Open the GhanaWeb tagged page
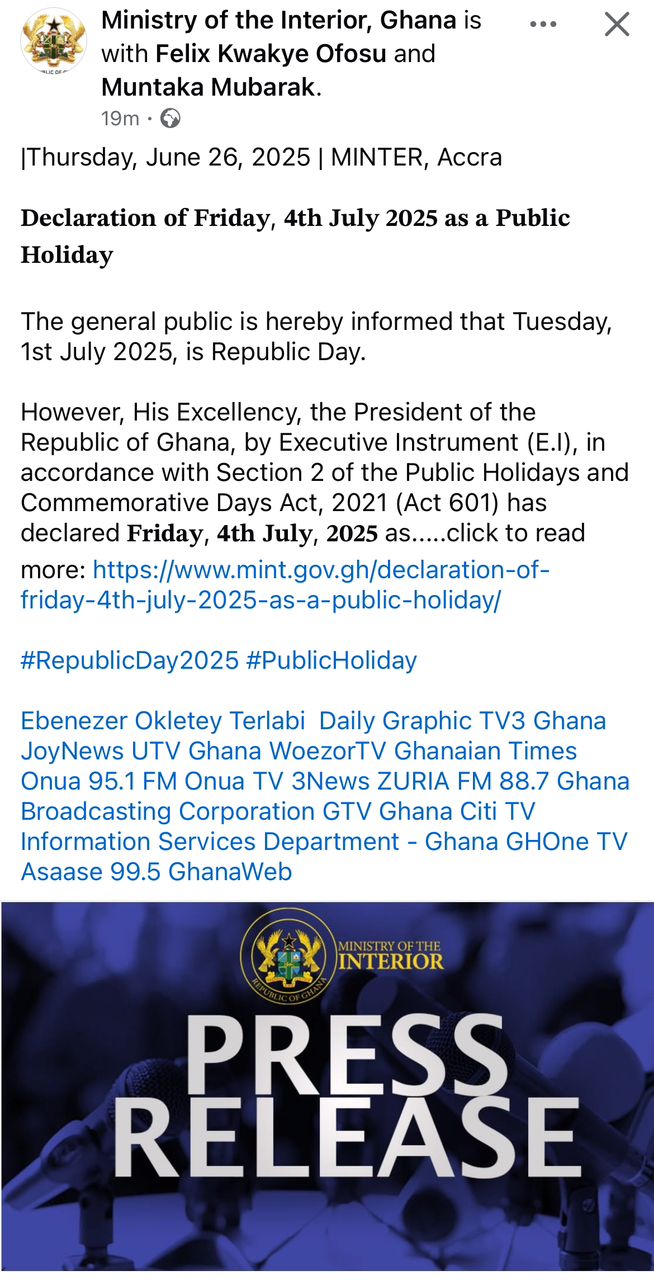The image size is (654, 1280). (230, 871)
